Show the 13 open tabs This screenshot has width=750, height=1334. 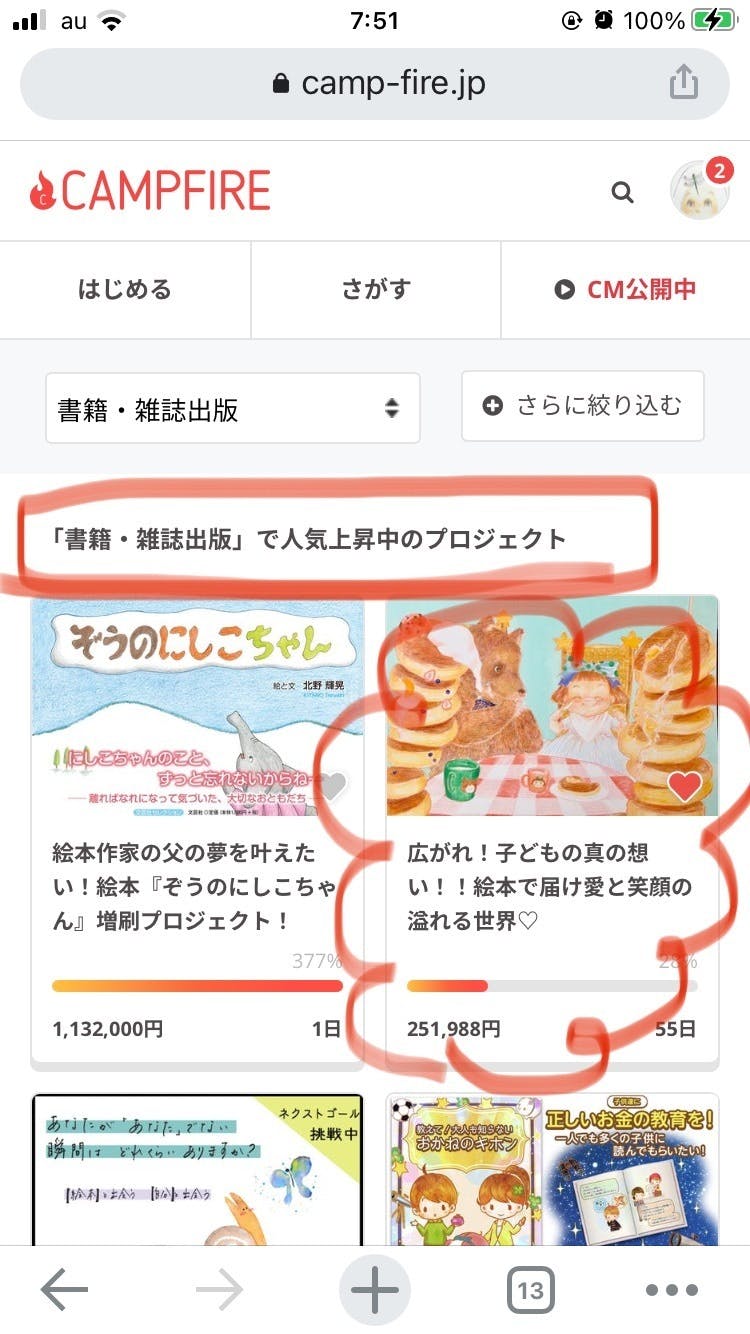[x=530, y=1291]
